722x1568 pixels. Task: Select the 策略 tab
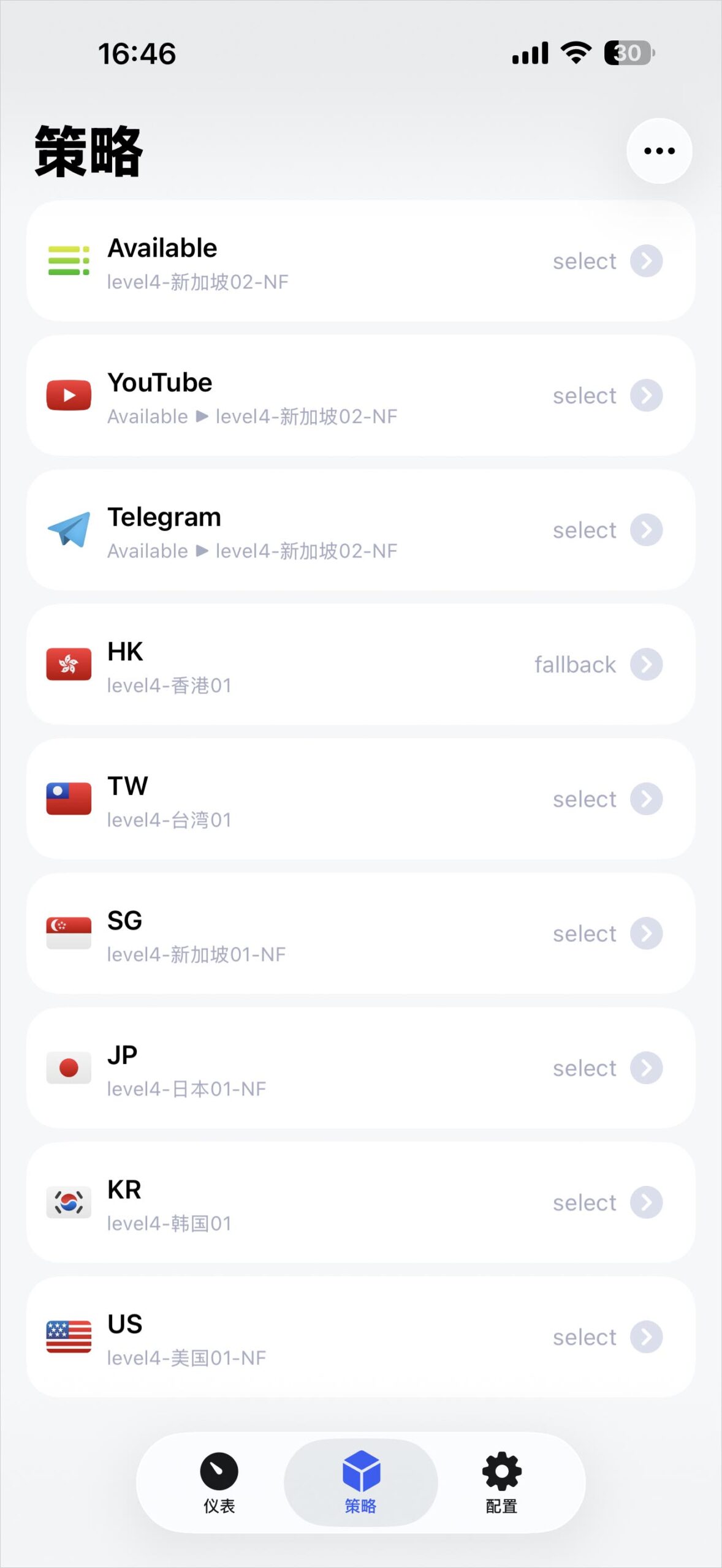360,1482
